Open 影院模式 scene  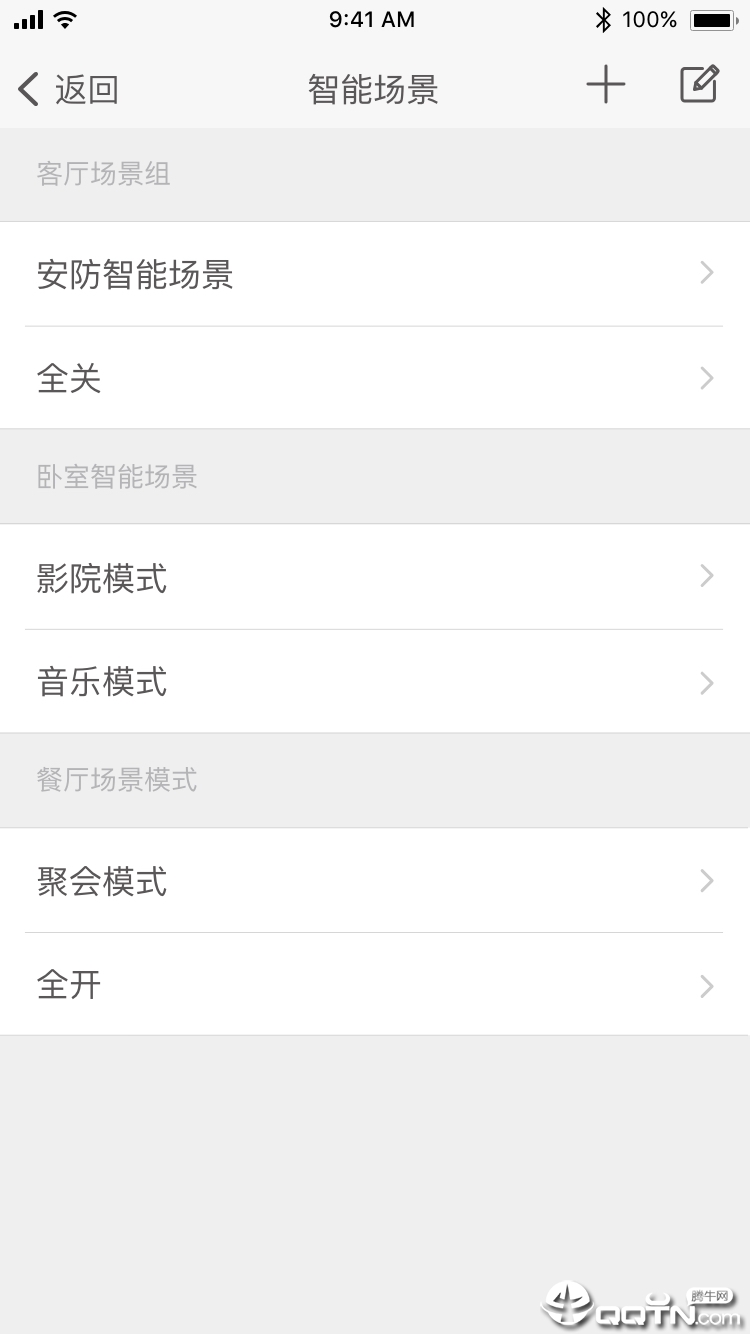coord(374,577)
